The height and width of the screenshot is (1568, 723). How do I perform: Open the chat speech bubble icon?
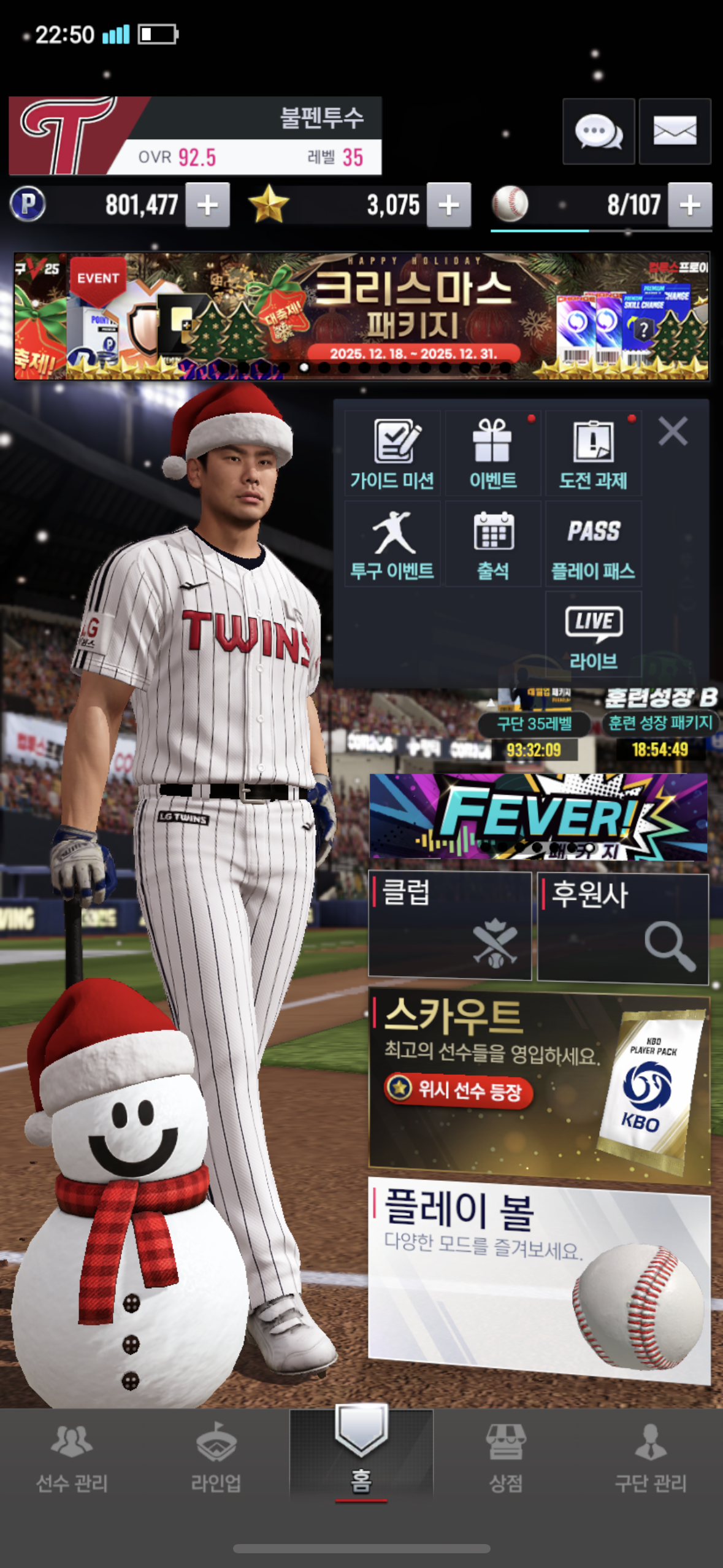[598, 131]
